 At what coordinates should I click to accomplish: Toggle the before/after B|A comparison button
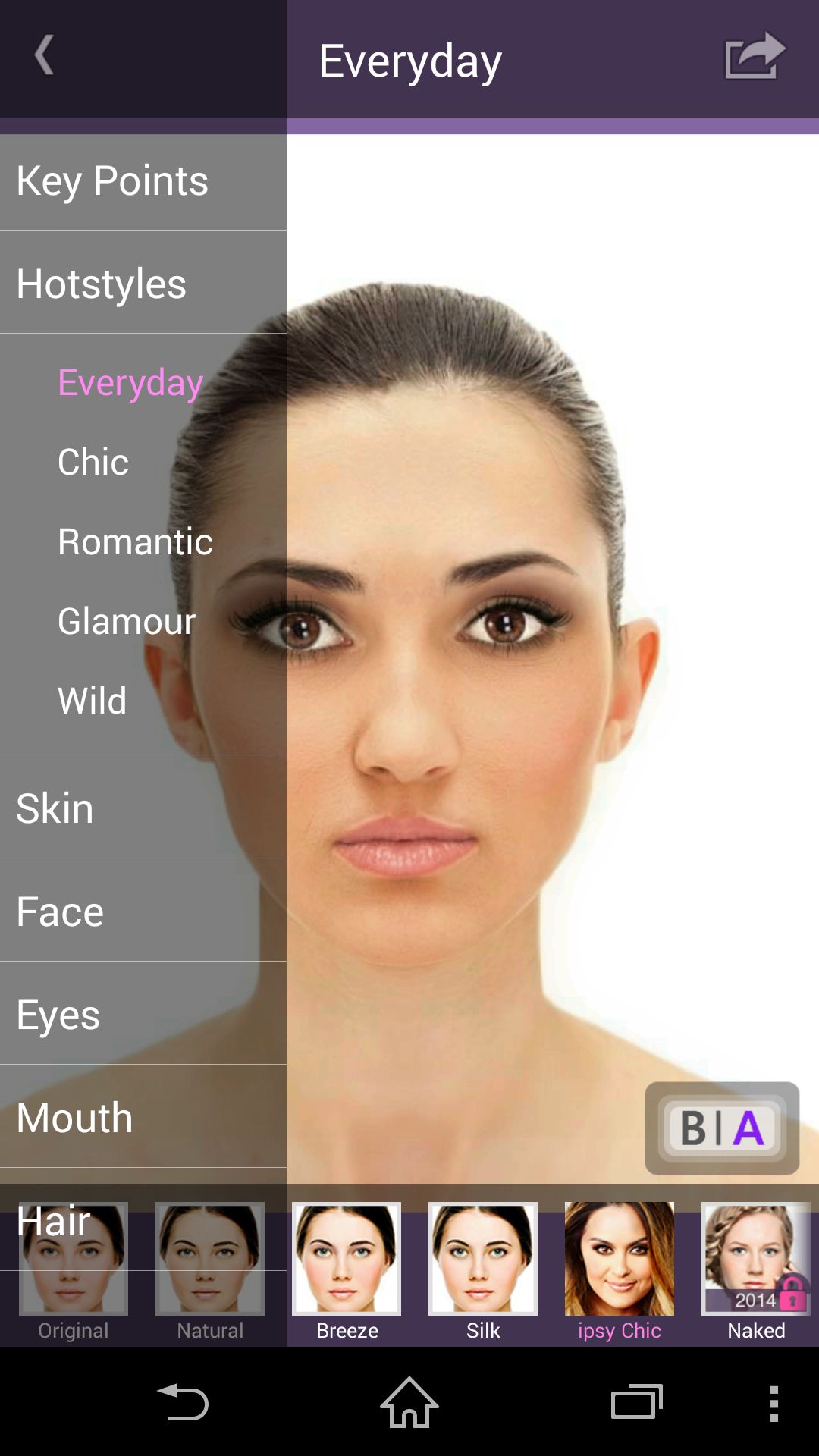pos(722,1128)
